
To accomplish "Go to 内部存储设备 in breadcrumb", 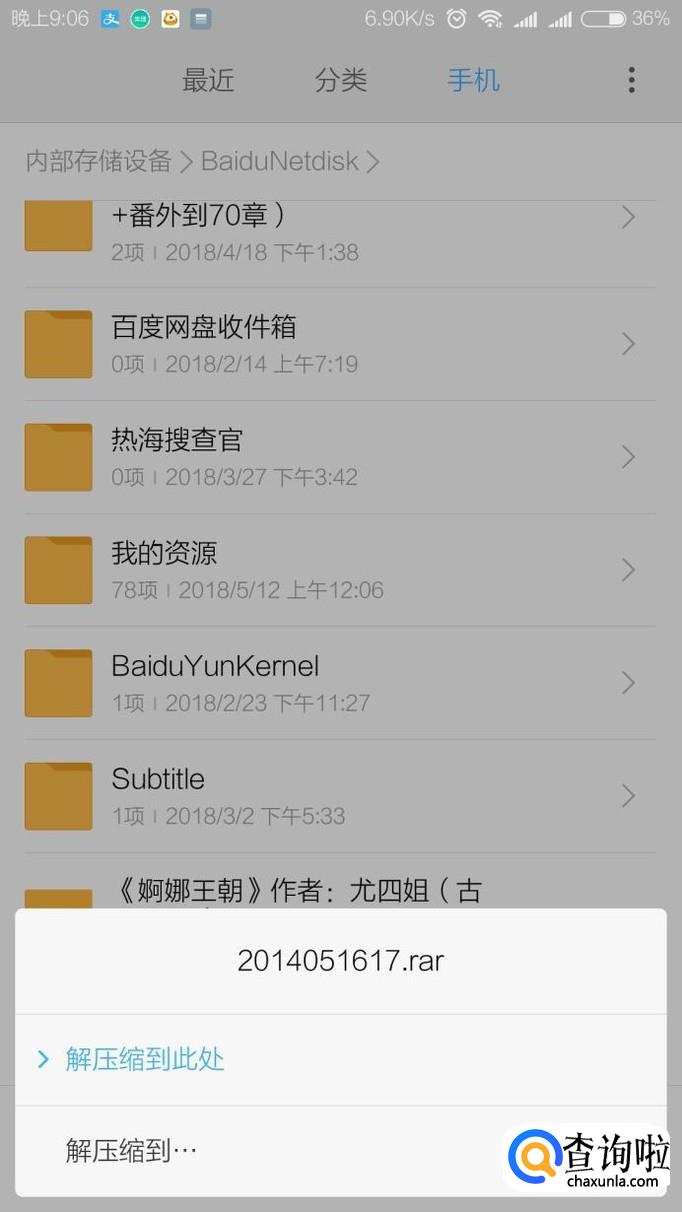I will point(98,161).
